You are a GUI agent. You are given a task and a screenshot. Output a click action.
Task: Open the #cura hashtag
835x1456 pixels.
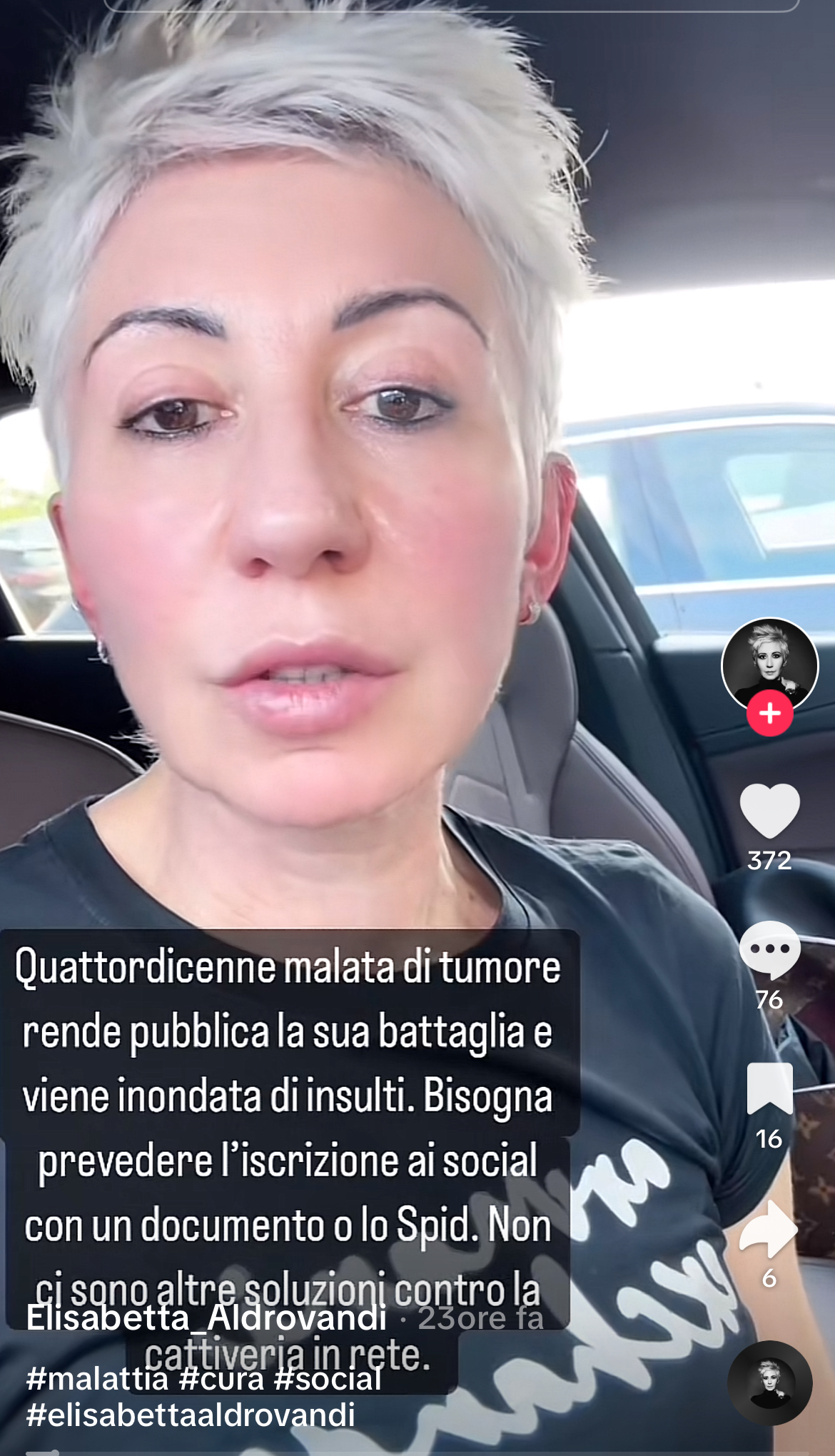[222, 1378]
